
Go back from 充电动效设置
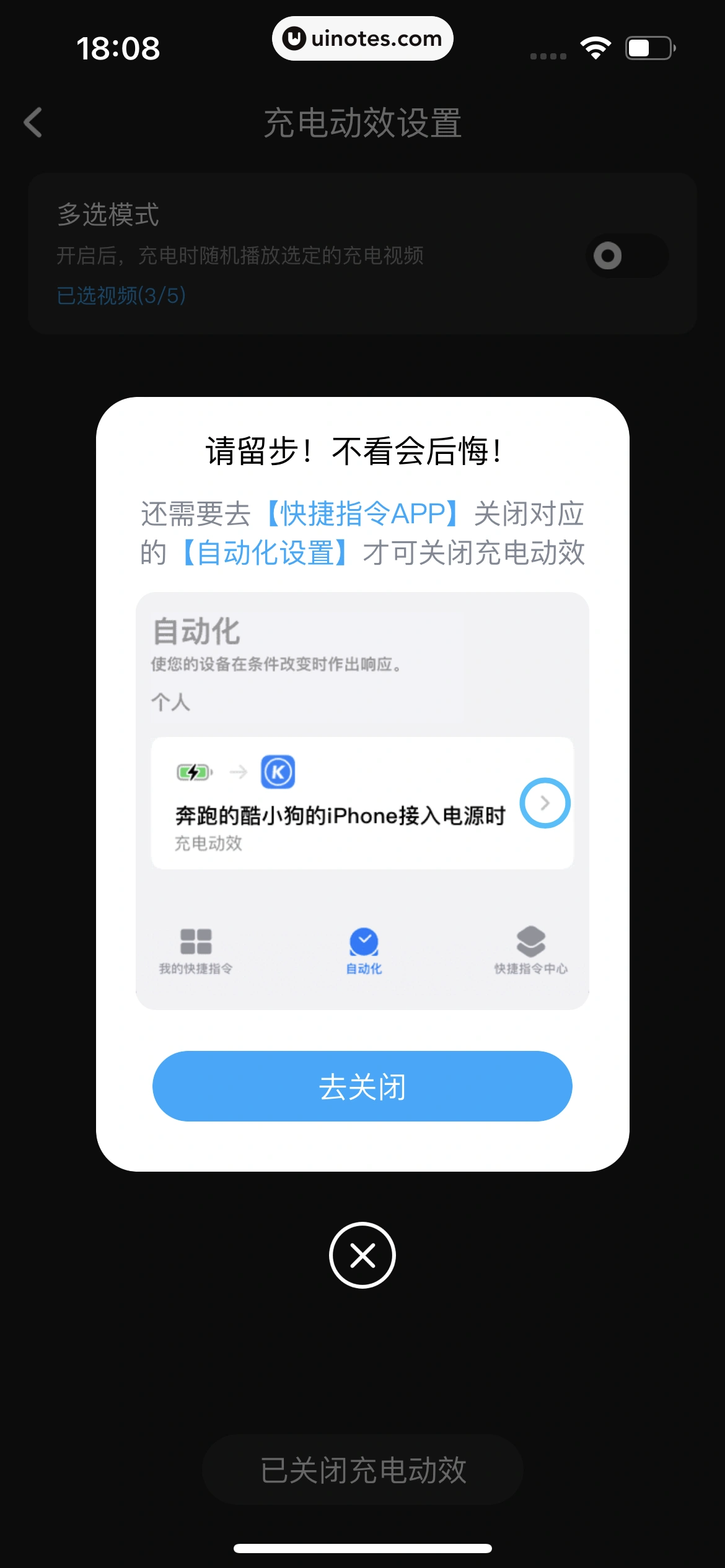click(33, 122)
